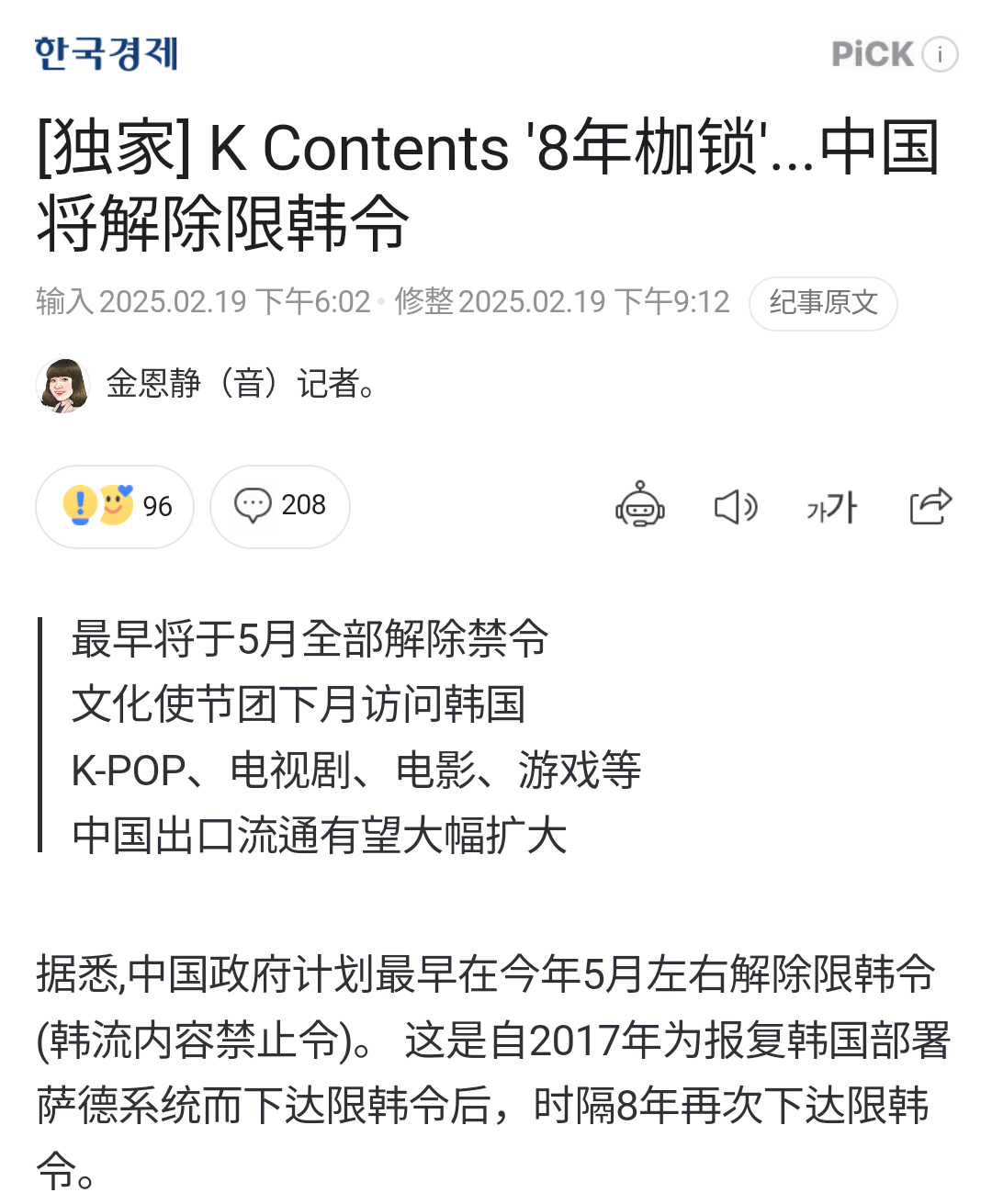
Task: View the original article via 纪事原文
Action: click(822, 303)
